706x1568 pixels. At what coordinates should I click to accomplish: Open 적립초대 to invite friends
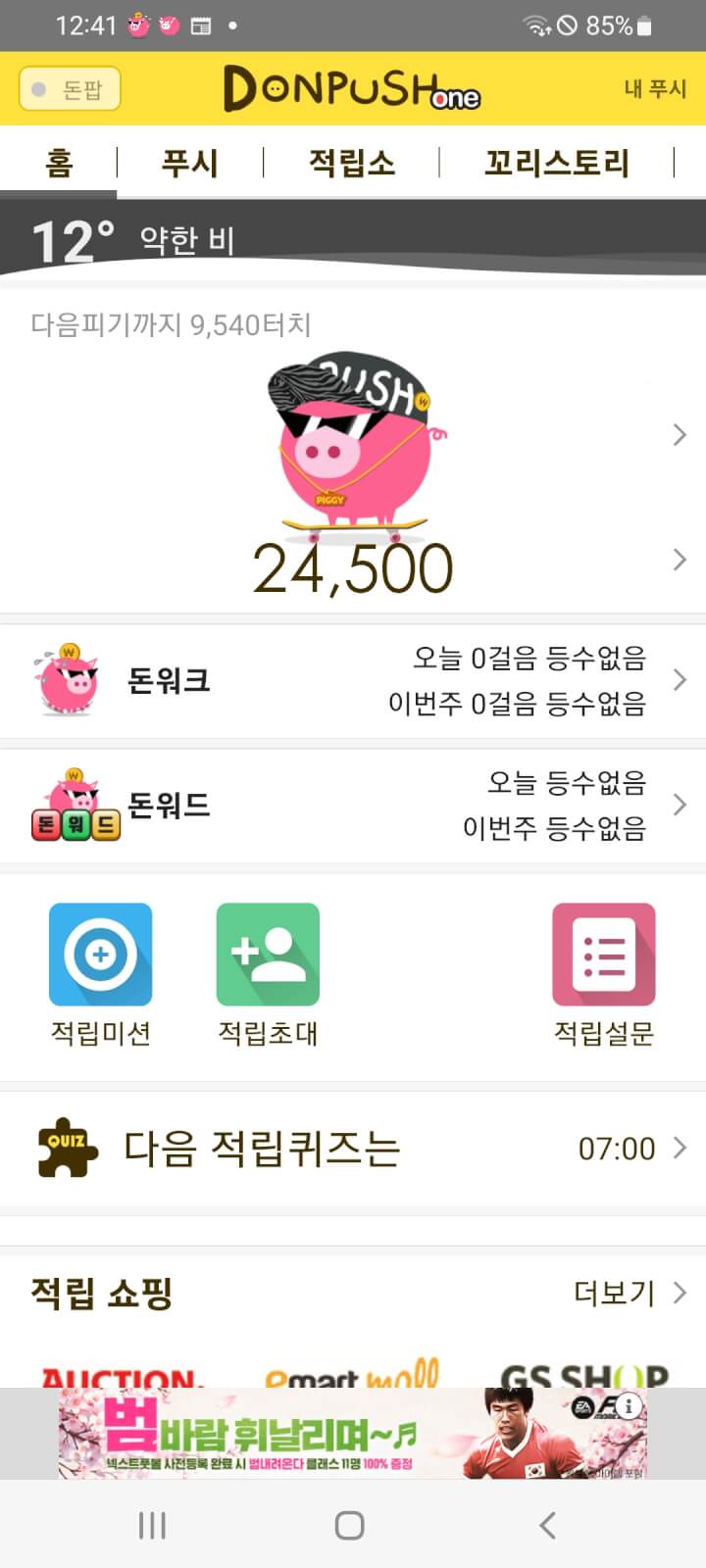[x=268, y=972]
